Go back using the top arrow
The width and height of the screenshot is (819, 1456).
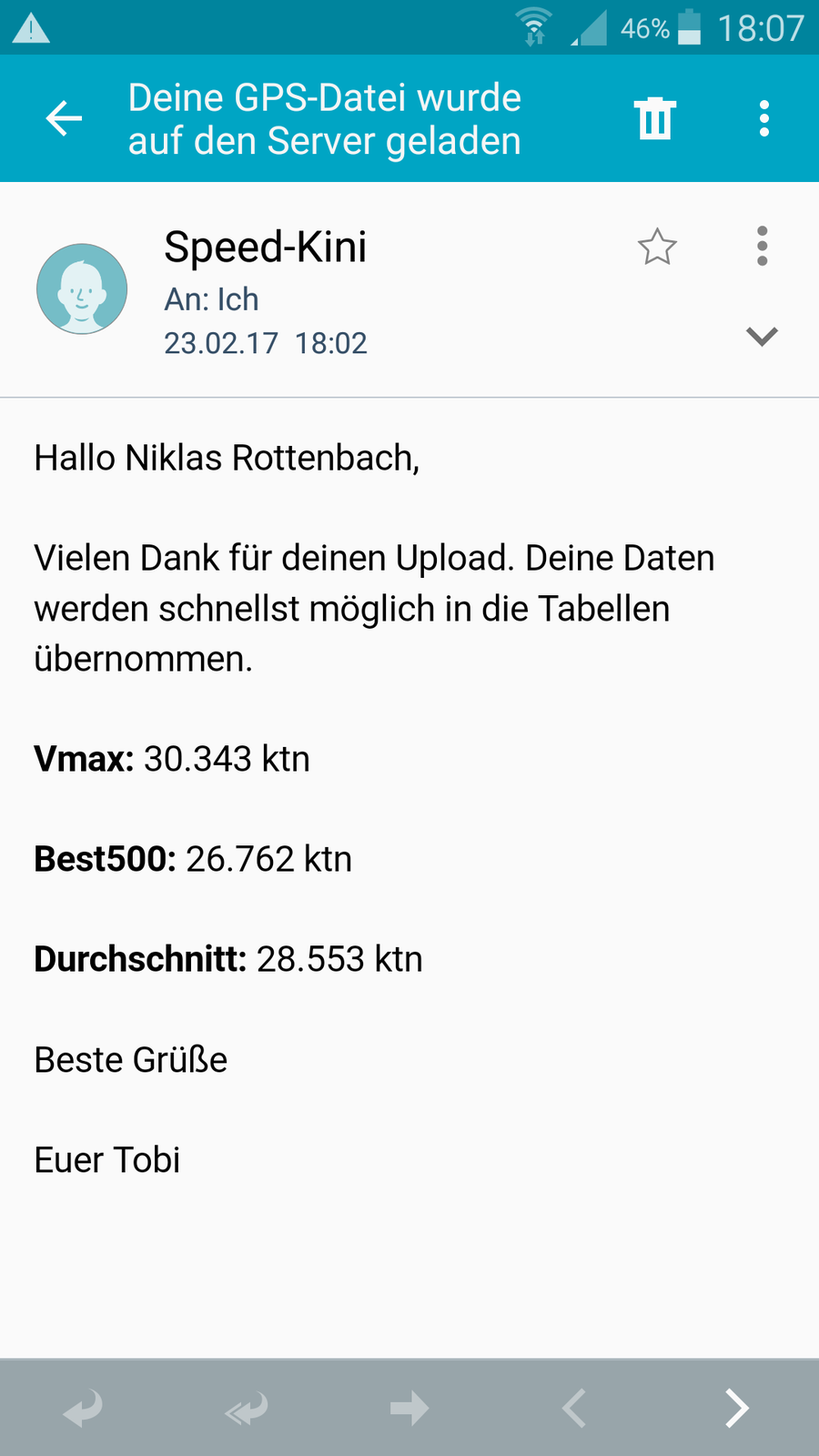pyautogui.click(x=64, y=118)
